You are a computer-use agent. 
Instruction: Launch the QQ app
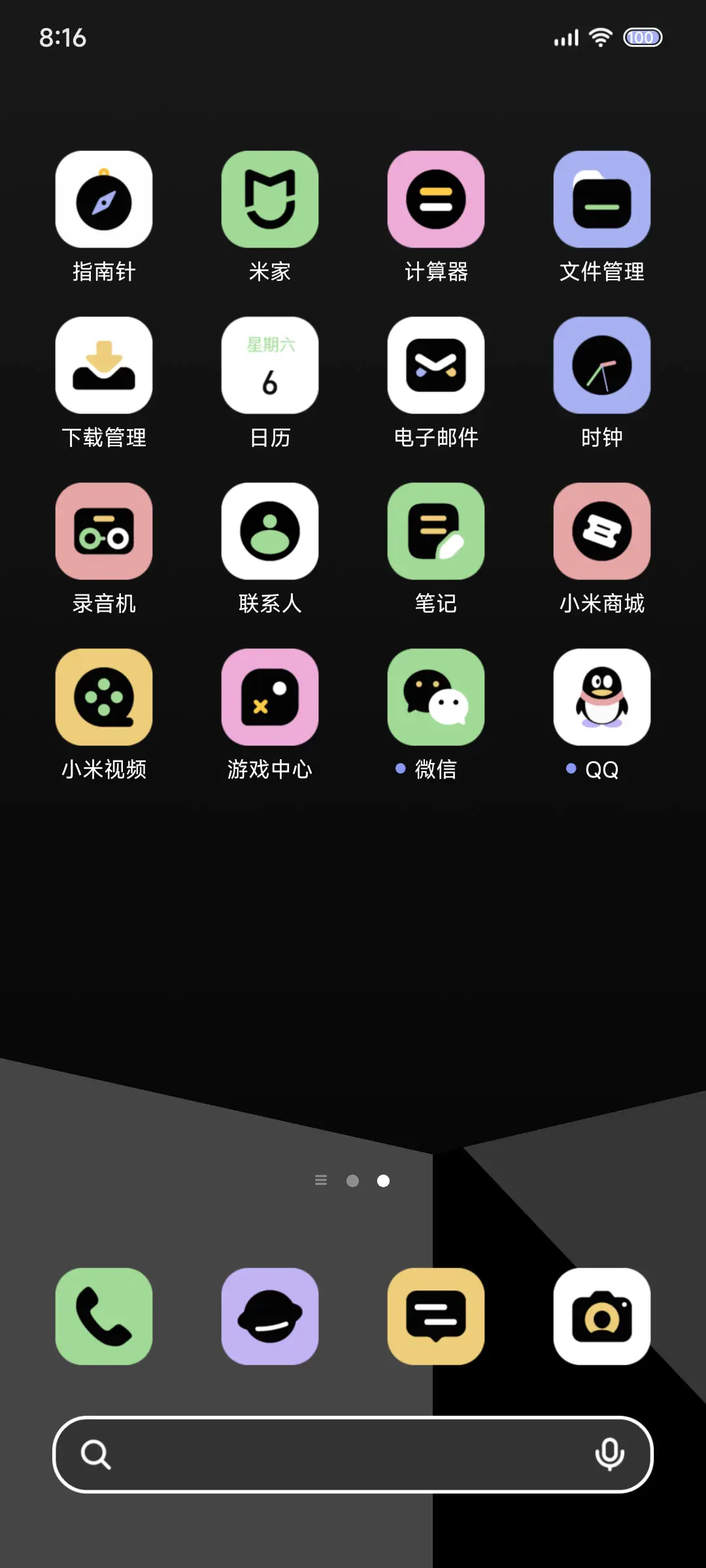[x=601, y=697]
